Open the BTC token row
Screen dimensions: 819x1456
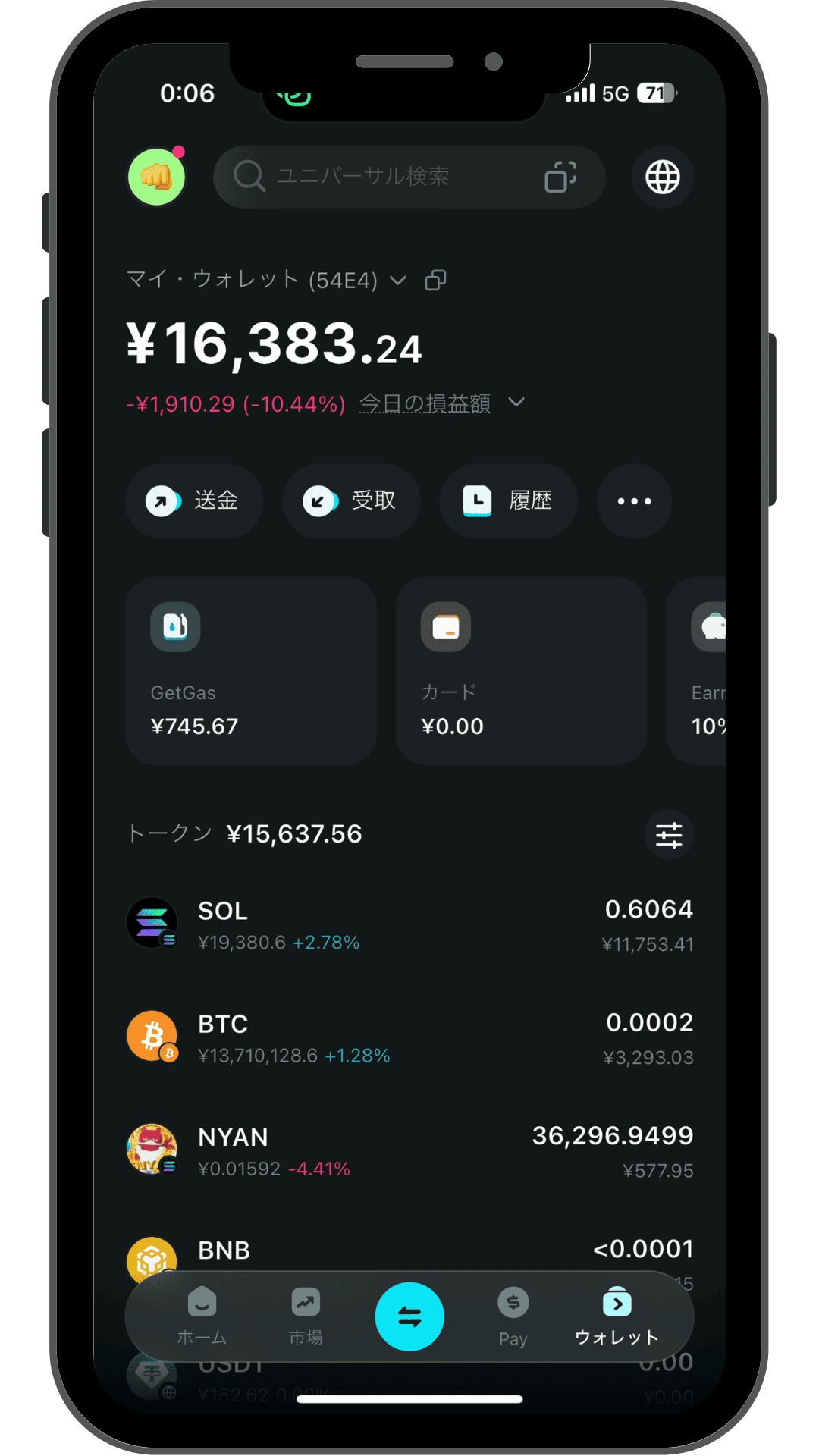click(x=409, y=1038)
